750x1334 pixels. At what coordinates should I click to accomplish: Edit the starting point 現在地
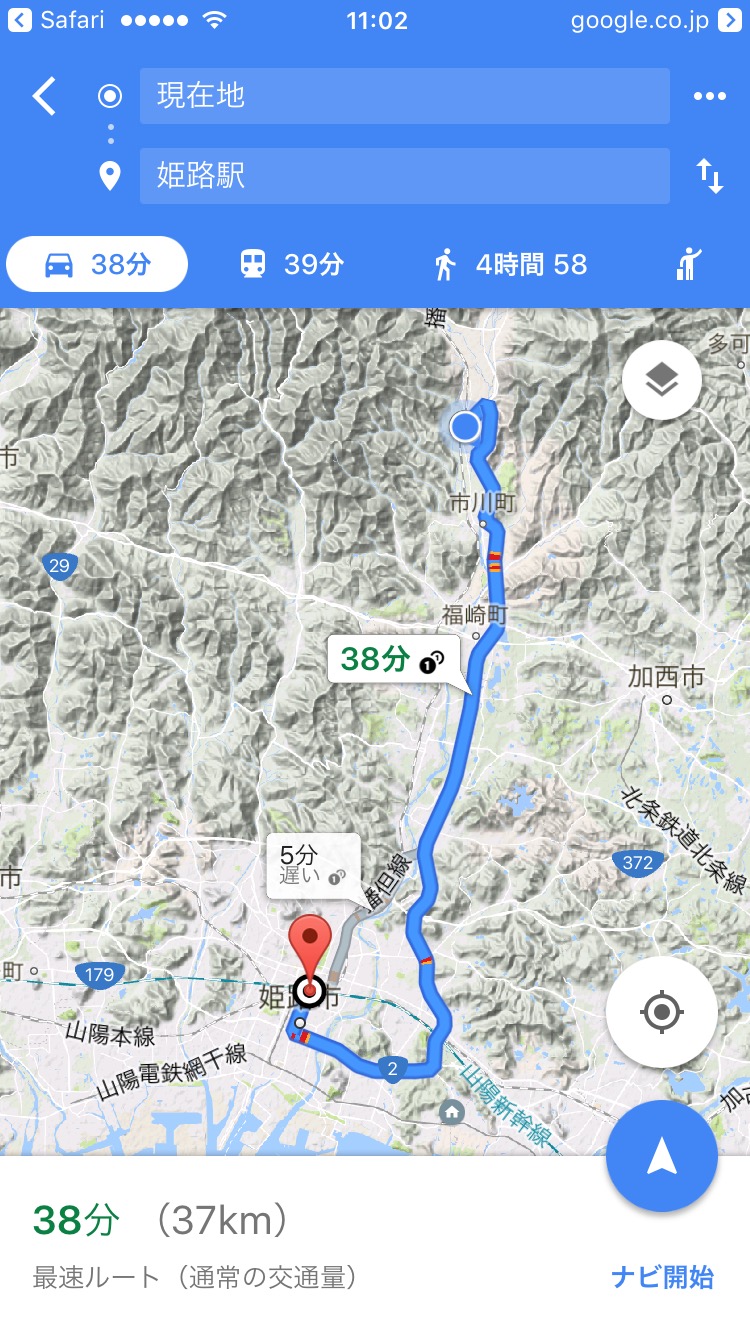(404, 96)
